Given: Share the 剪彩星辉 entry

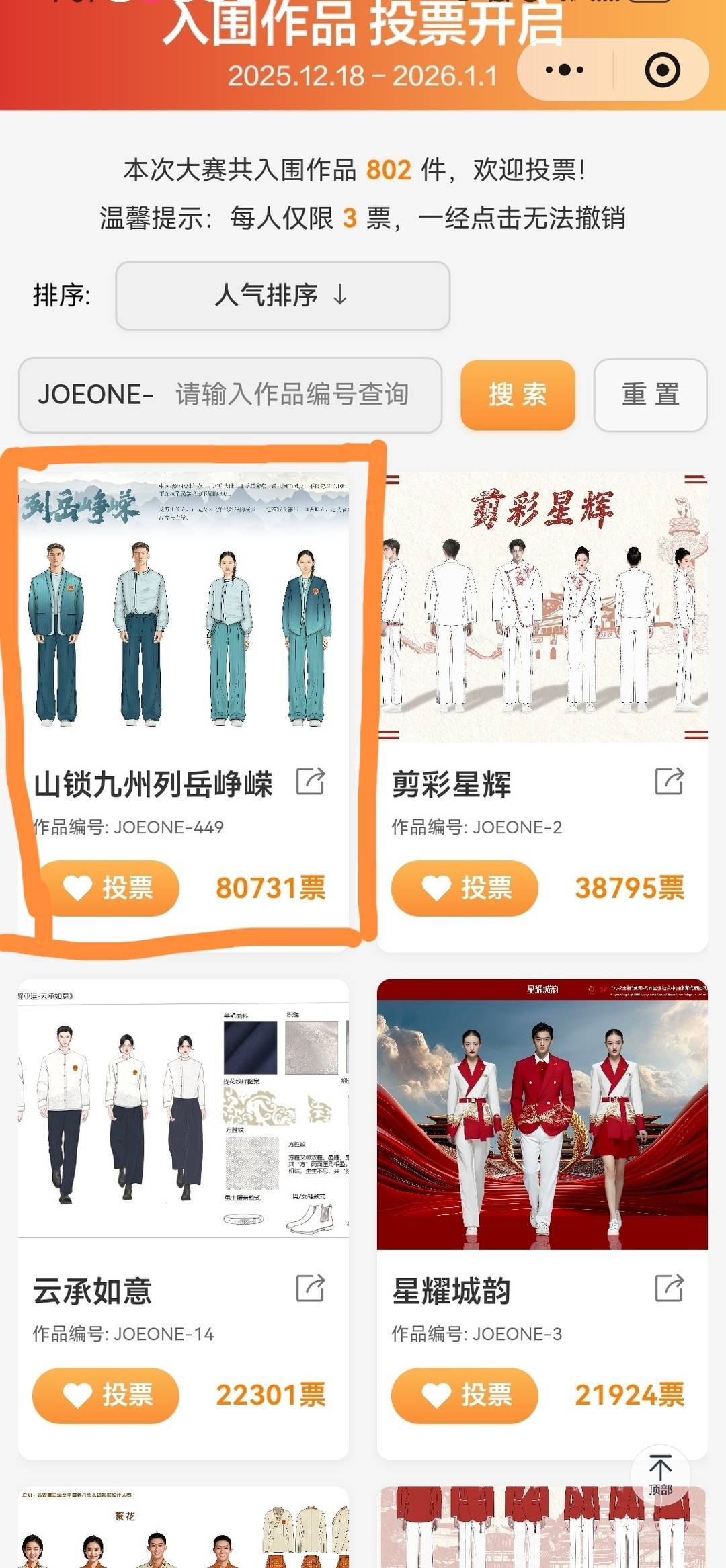Looking at the screenshot, I should [x=669, y=781].
